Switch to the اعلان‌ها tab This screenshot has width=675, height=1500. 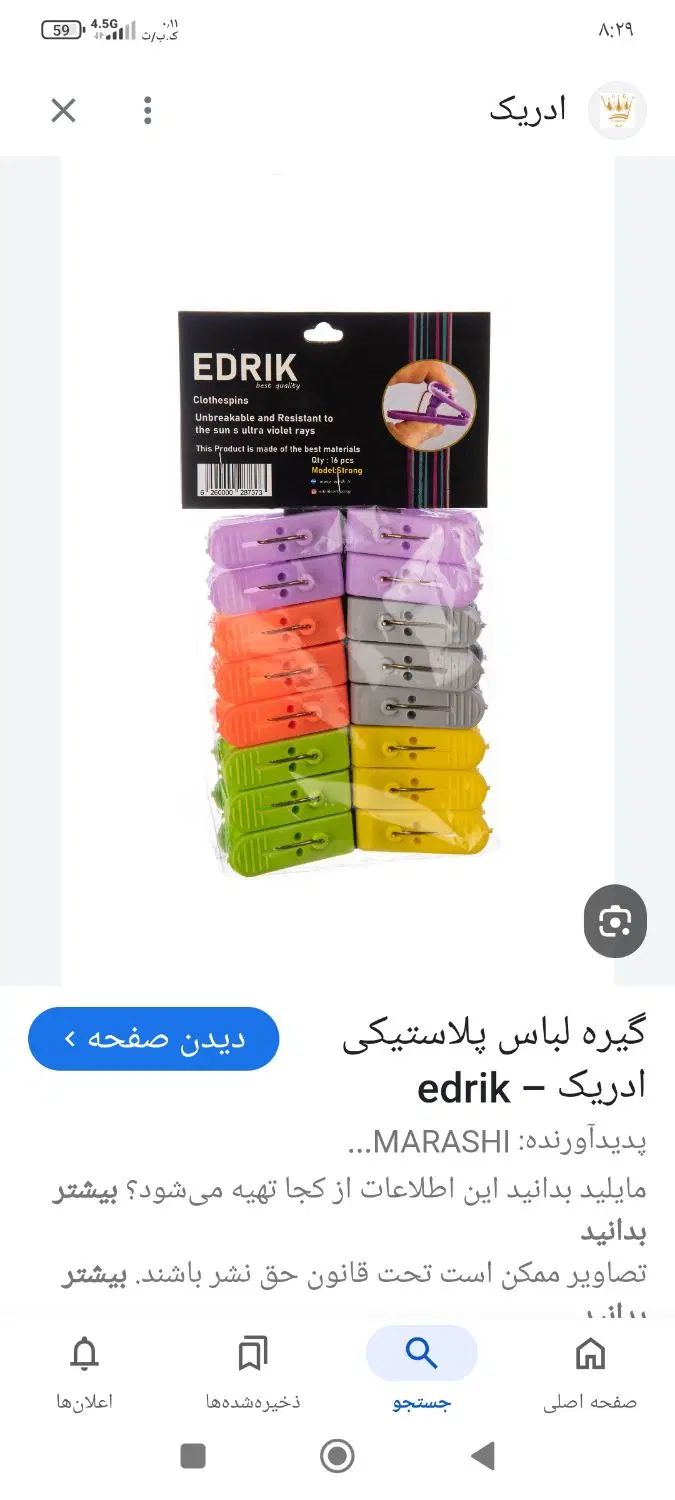pyautogui.click(x=85, y=1372)
